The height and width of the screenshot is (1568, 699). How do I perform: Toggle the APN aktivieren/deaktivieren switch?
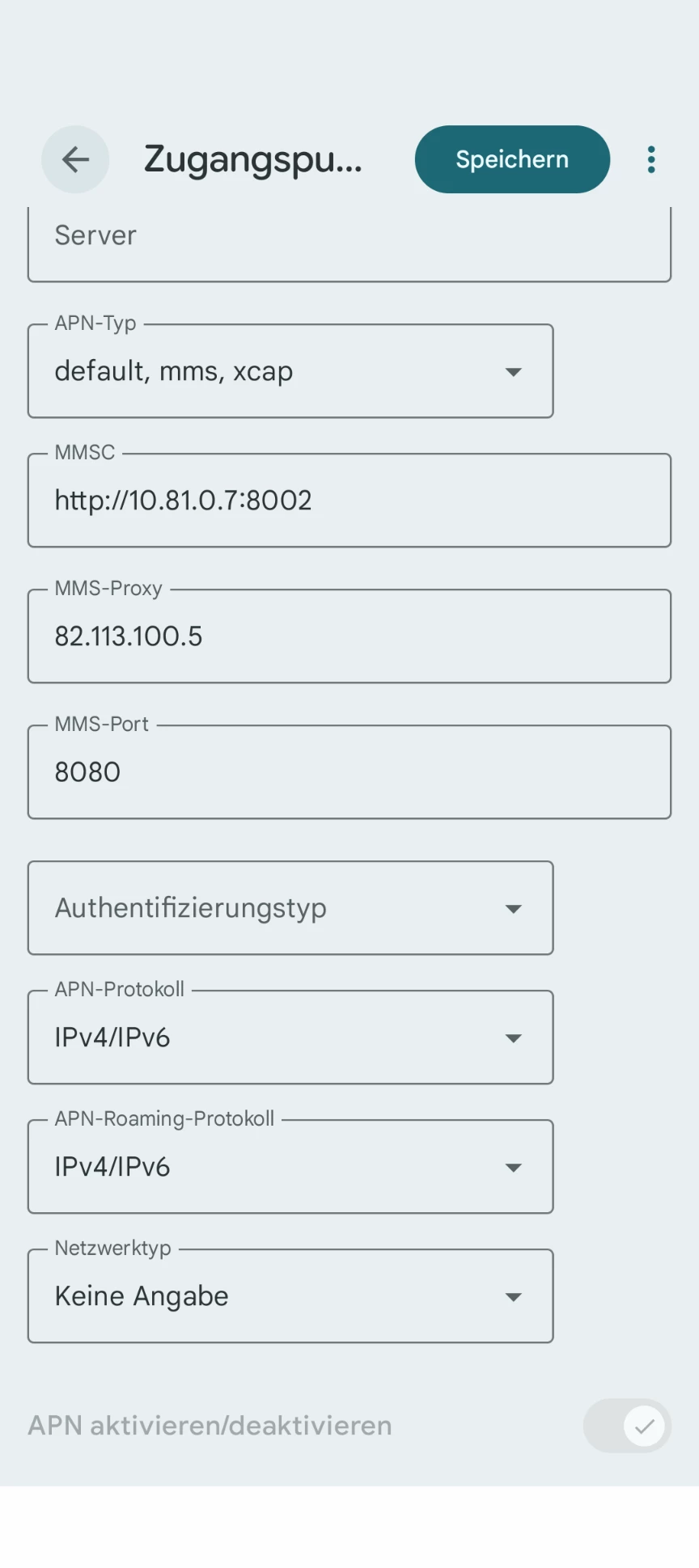627,1426
